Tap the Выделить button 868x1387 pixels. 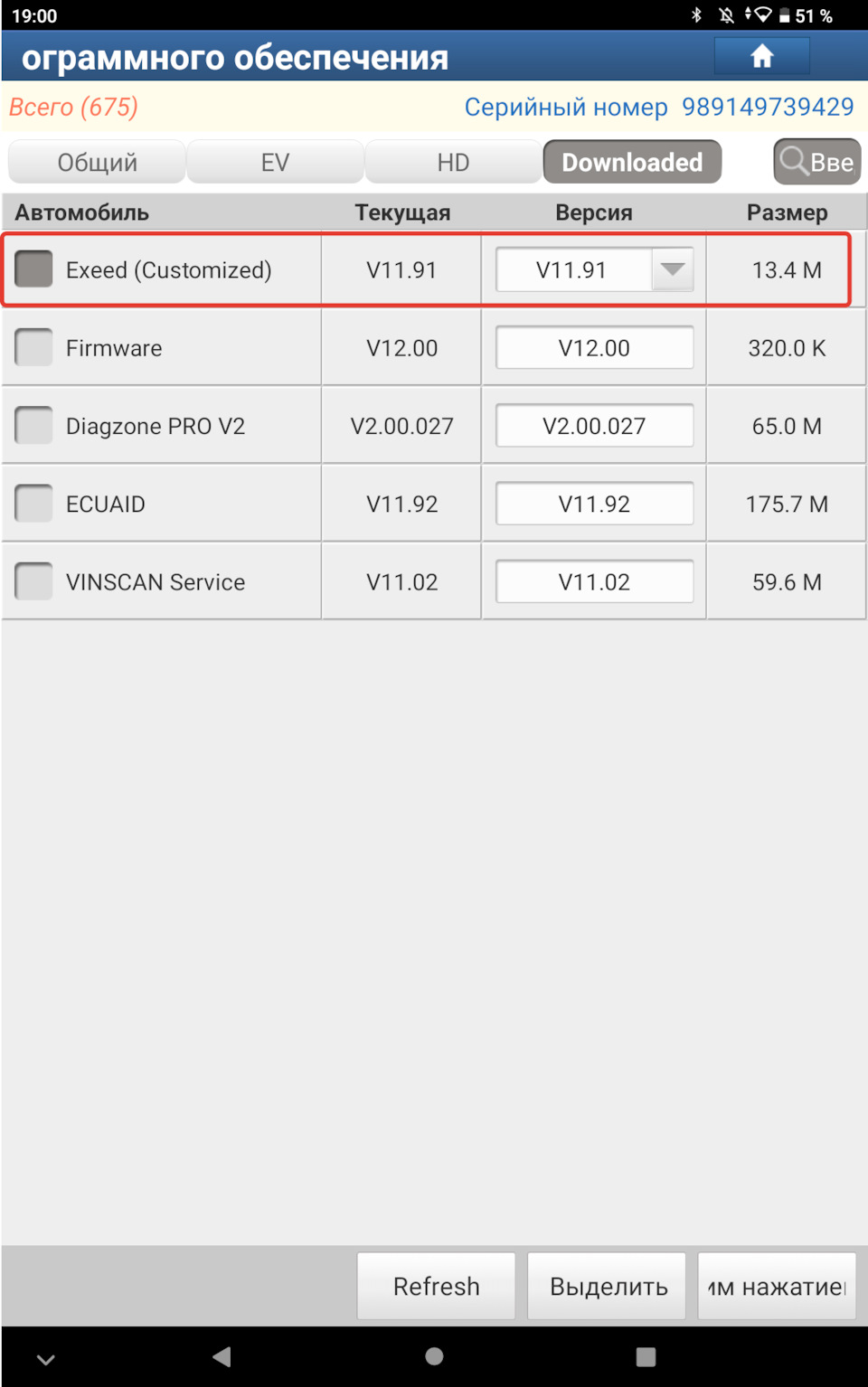[608, 1286]
